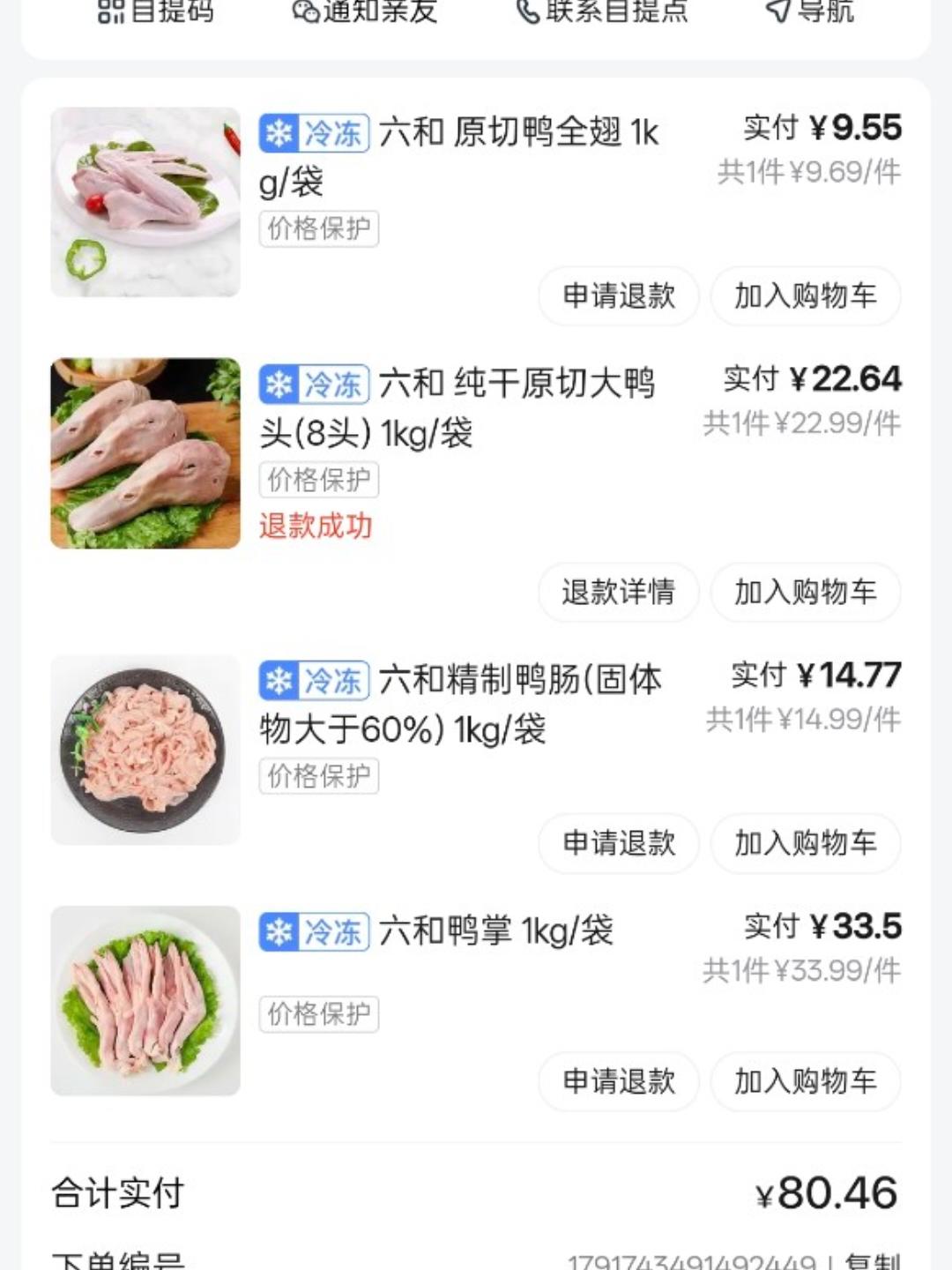Open 纯干原切大鸭头 product image
This screenshot has width=952, height=1270.
tap(145, 453)
